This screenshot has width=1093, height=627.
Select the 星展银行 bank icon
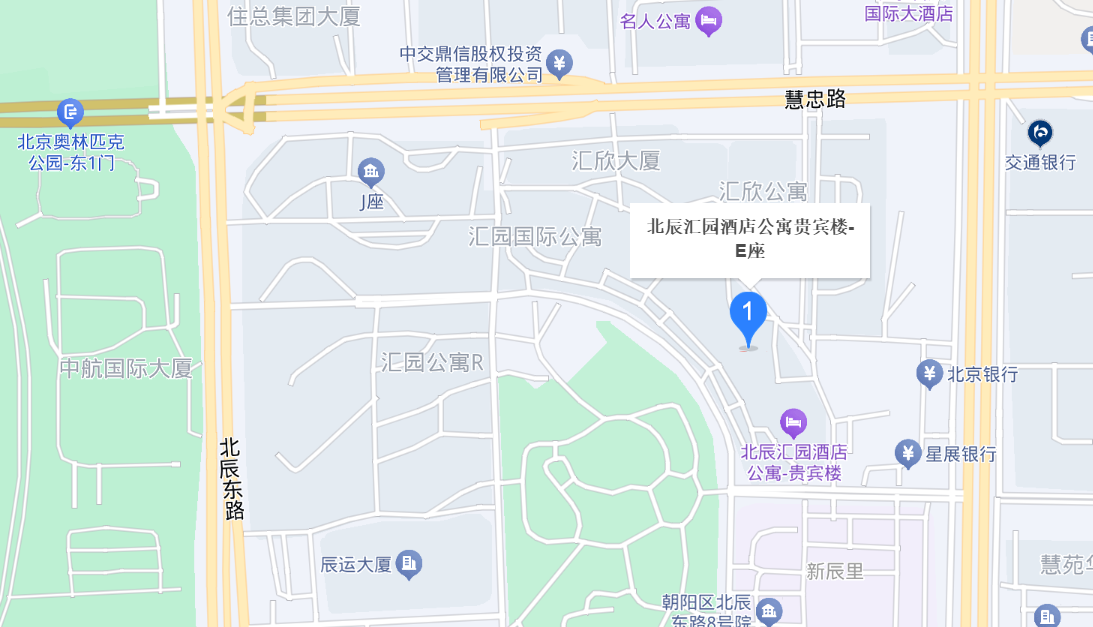[908, 454]
